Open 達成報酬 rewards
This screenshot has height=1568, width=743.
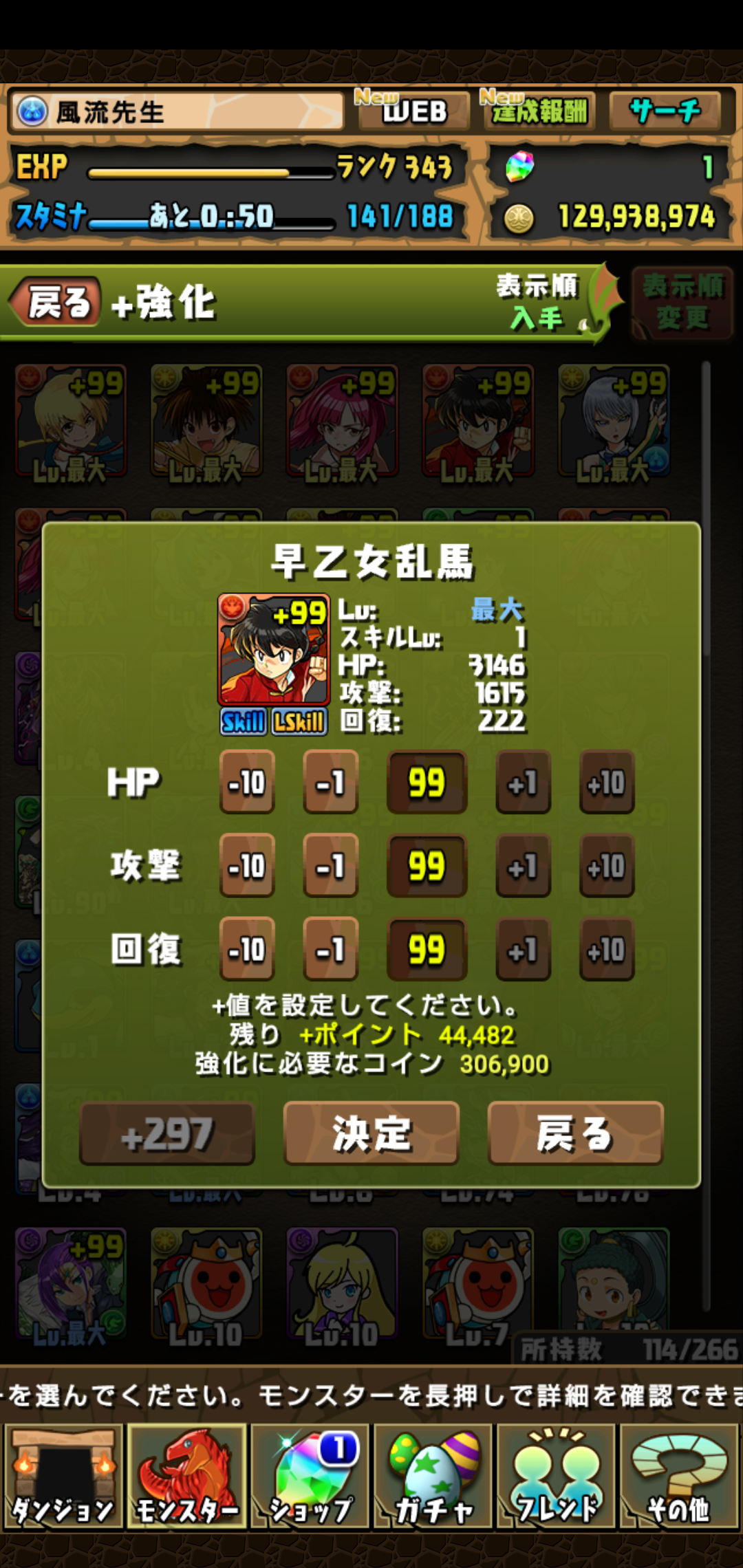[x=538, y=111]
